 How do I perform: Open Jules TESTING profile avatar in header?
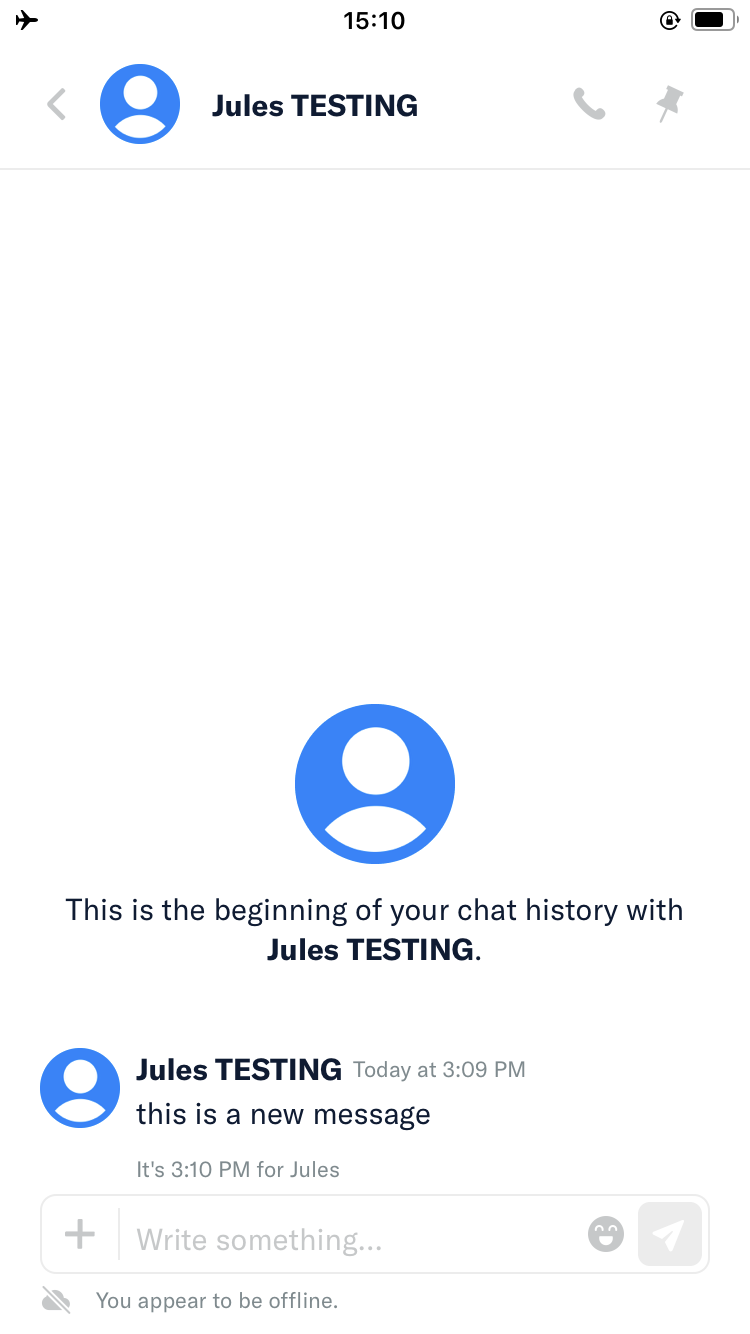pos(140,104)
